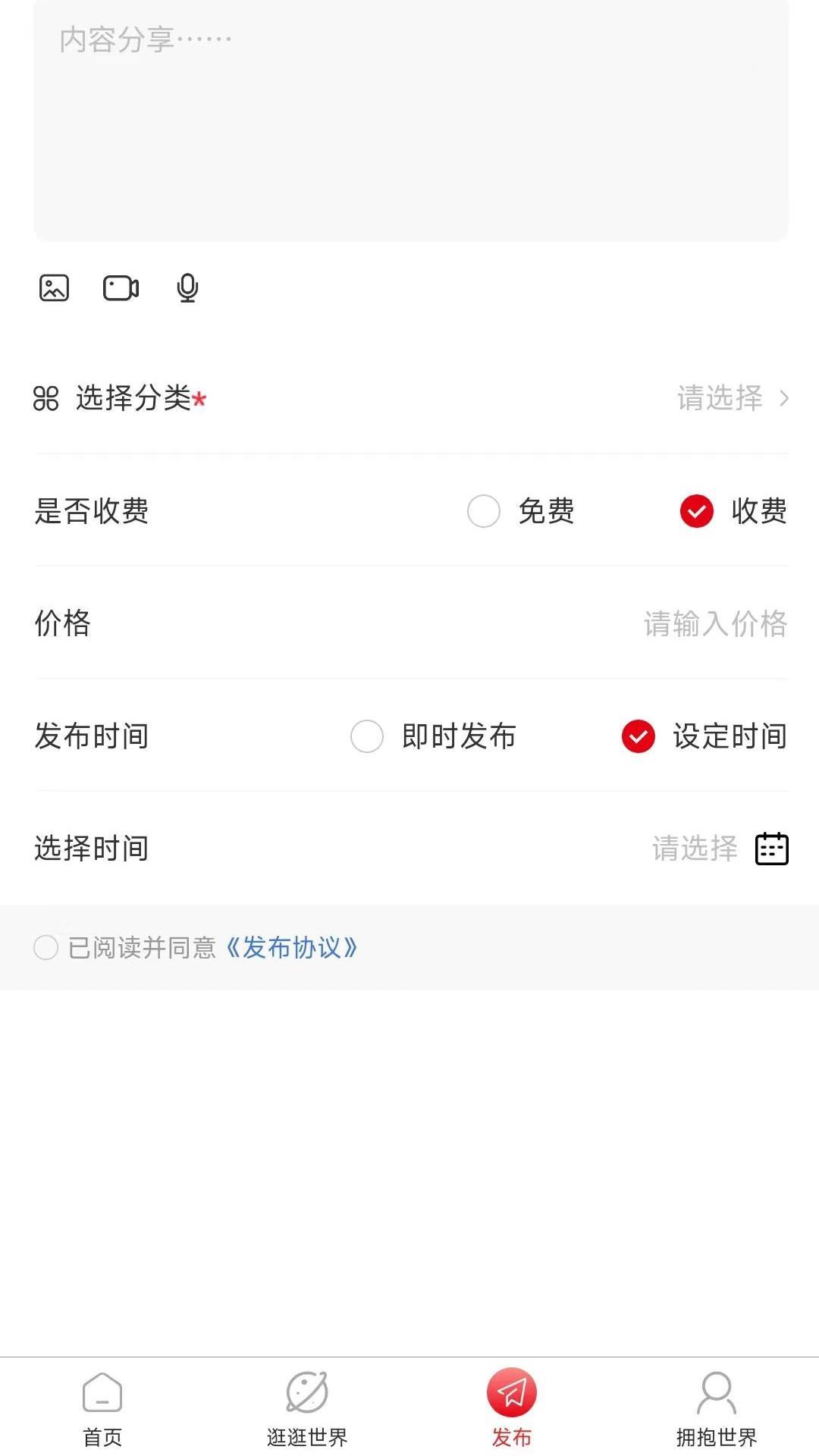The height and width of the screenshot is (1456, 819).
Task: Go to the 首页 tab
Action: [102, 1407]
